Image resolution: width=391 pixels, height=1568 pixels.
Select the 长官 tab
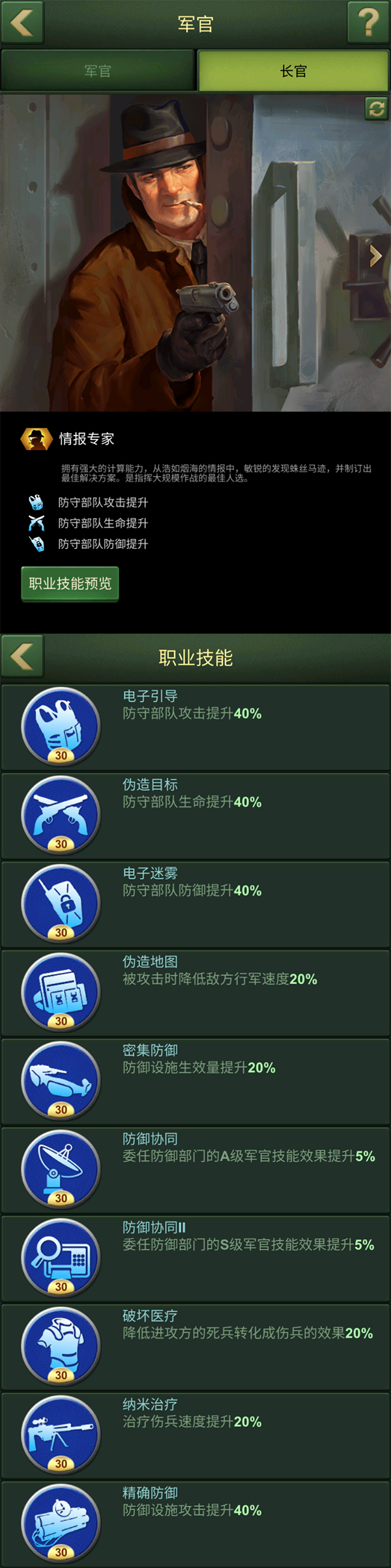(293, 71)
